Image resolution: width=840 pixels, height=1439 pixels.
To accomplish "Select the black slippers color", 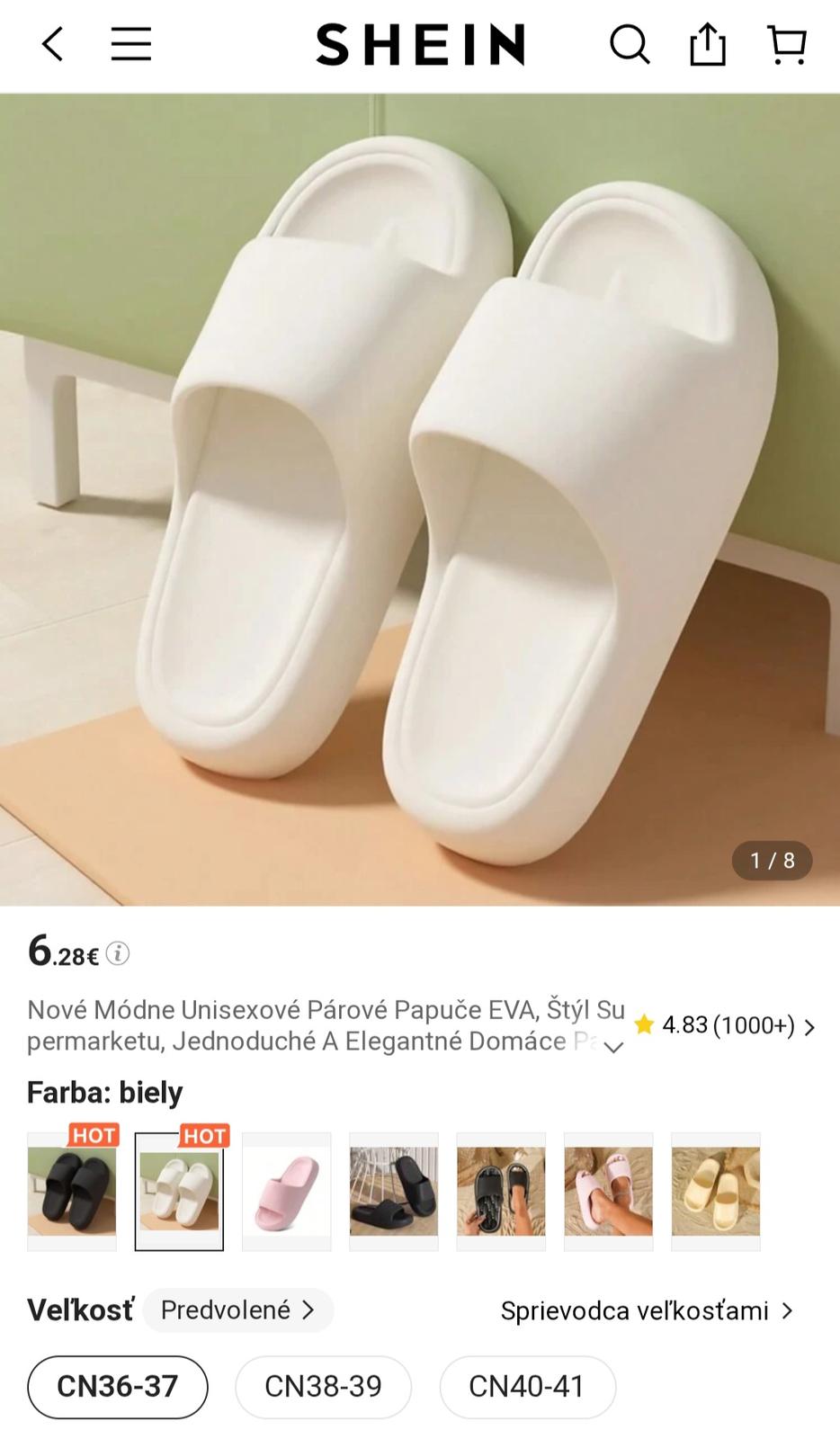I will click(72, 1191).
